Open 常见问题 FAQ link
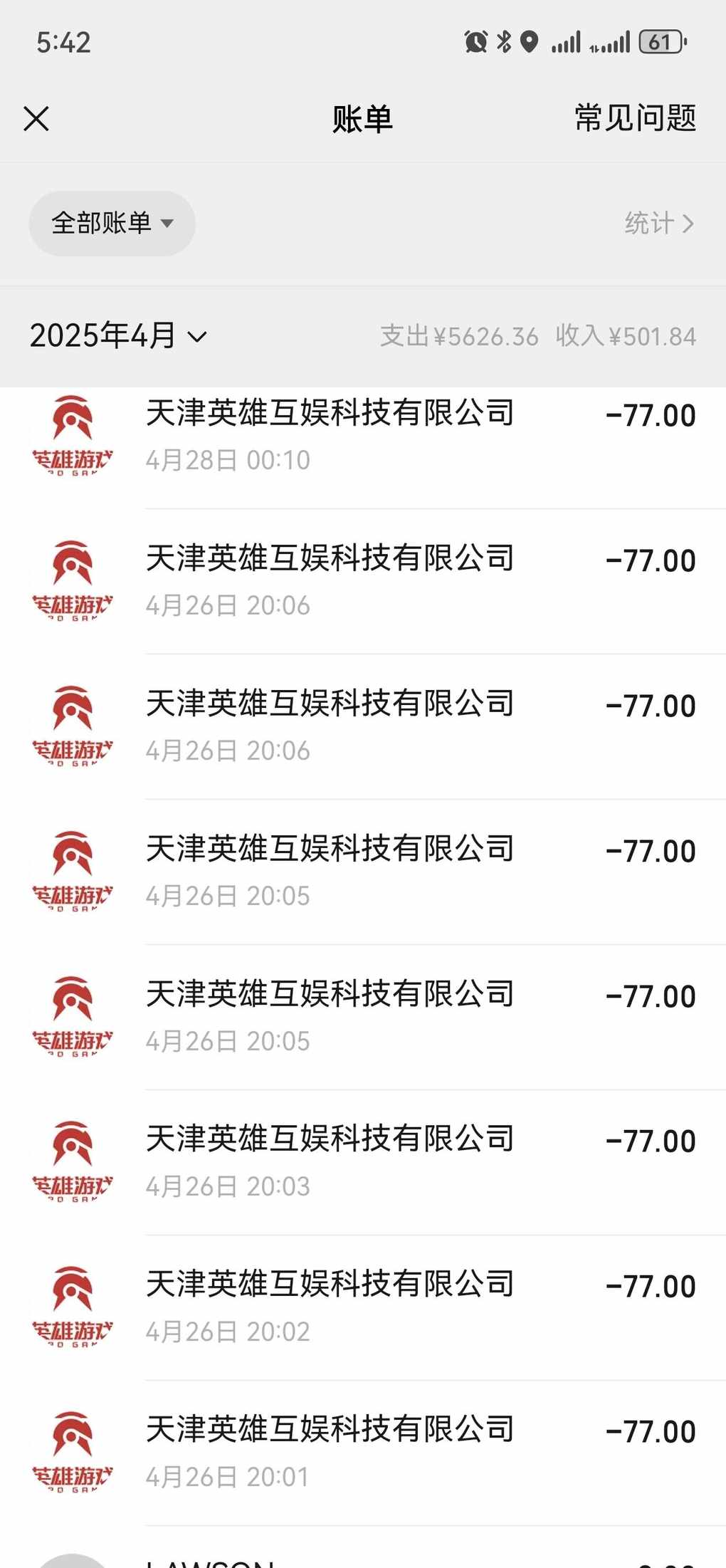The height and width of the screenshot is (1568, 726). coord(635,118)
